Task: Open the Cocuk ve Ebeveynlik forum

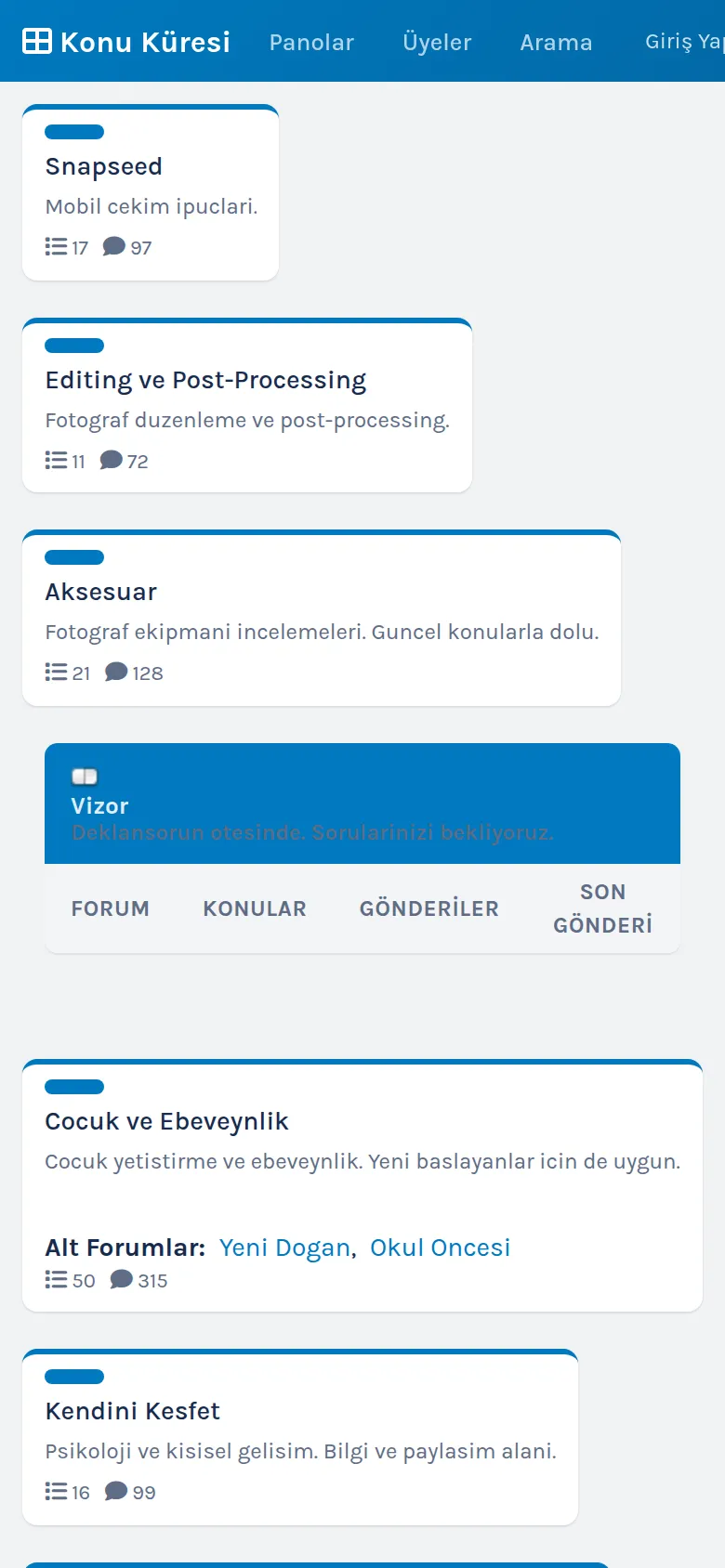Action: [167, 1121]
